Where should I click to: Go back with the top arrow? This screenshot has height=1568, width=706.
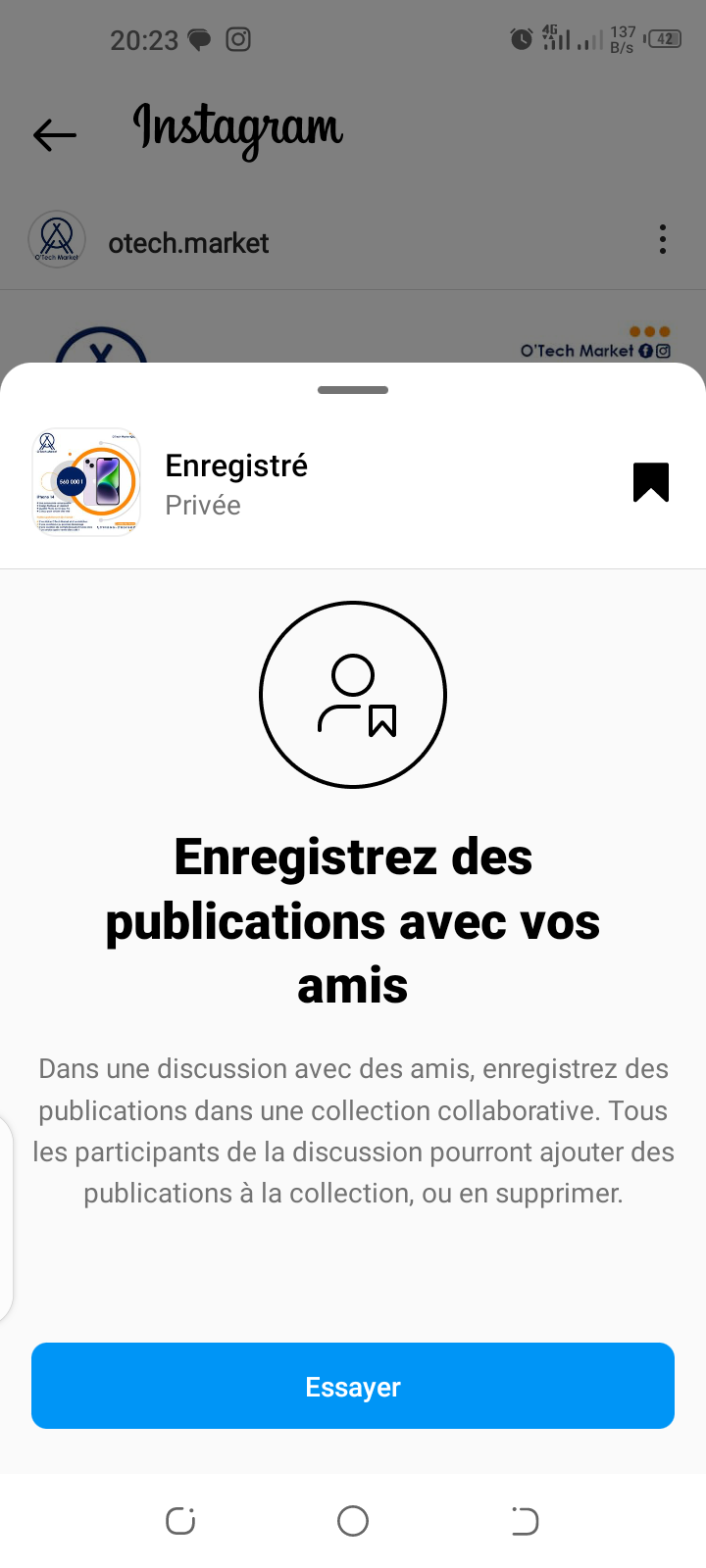point(55,134)
